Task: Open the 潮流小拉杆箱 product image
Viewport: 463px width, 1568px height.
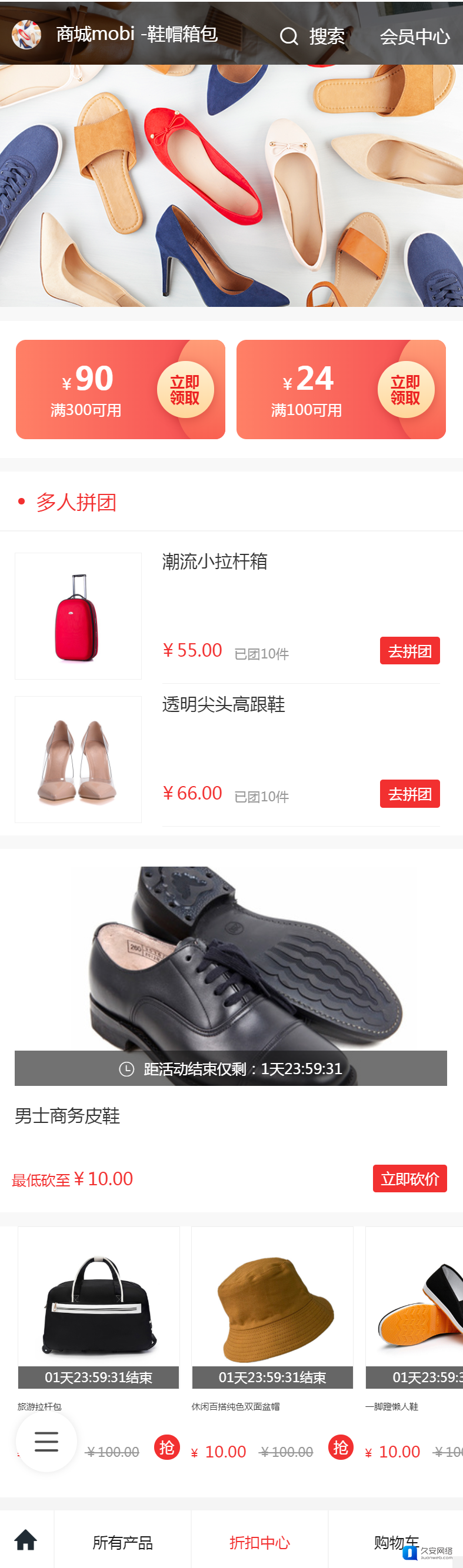Action: [x=78, y=616]
